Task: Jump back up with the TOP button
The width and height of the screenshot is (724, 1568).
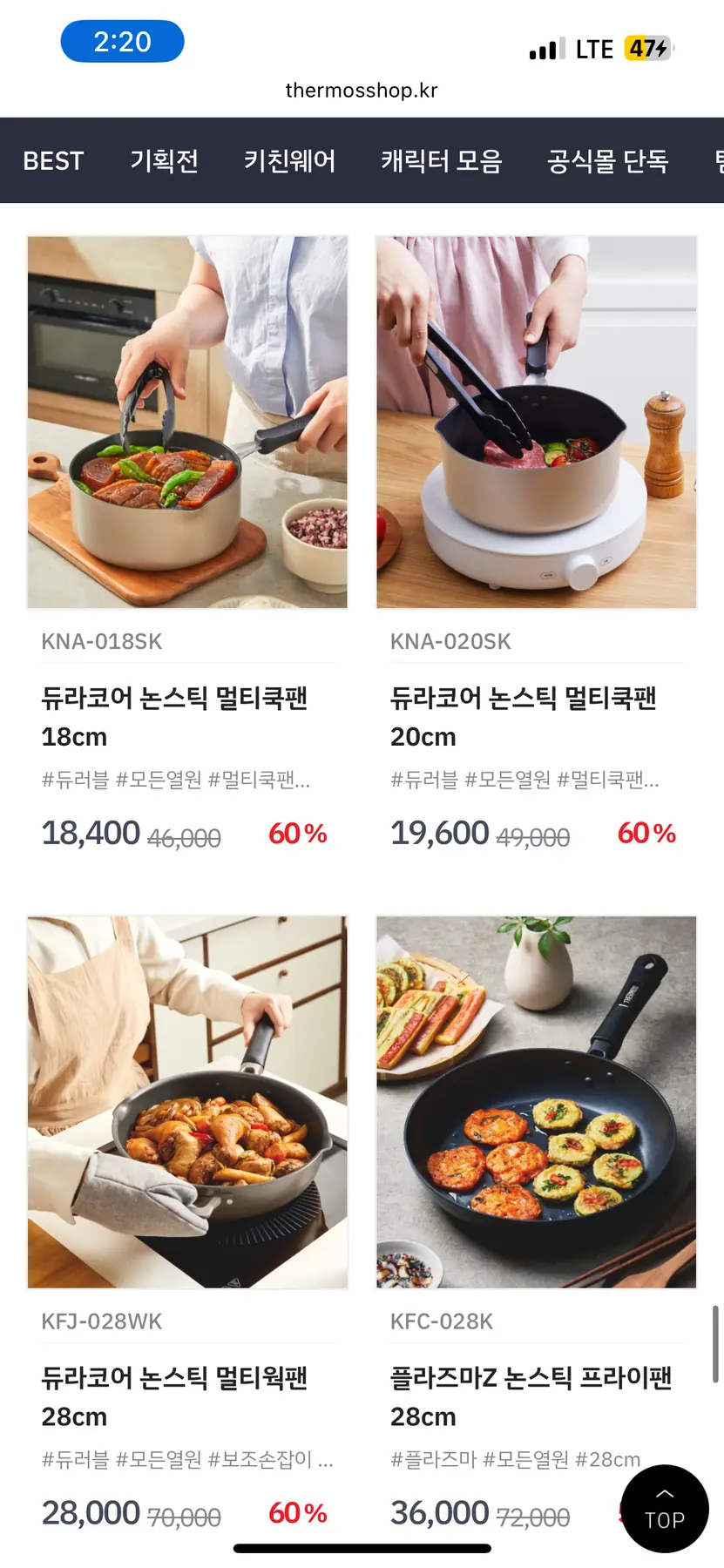Action: [x=664, y=1509]
